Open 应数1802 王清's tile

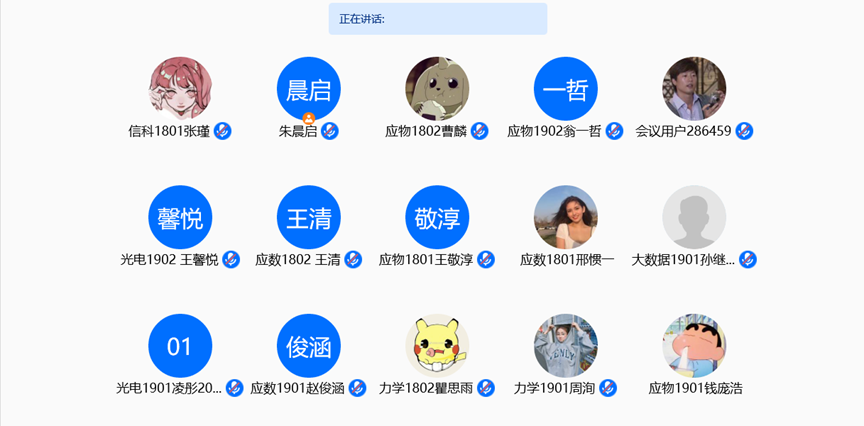[x=308, y=217]
